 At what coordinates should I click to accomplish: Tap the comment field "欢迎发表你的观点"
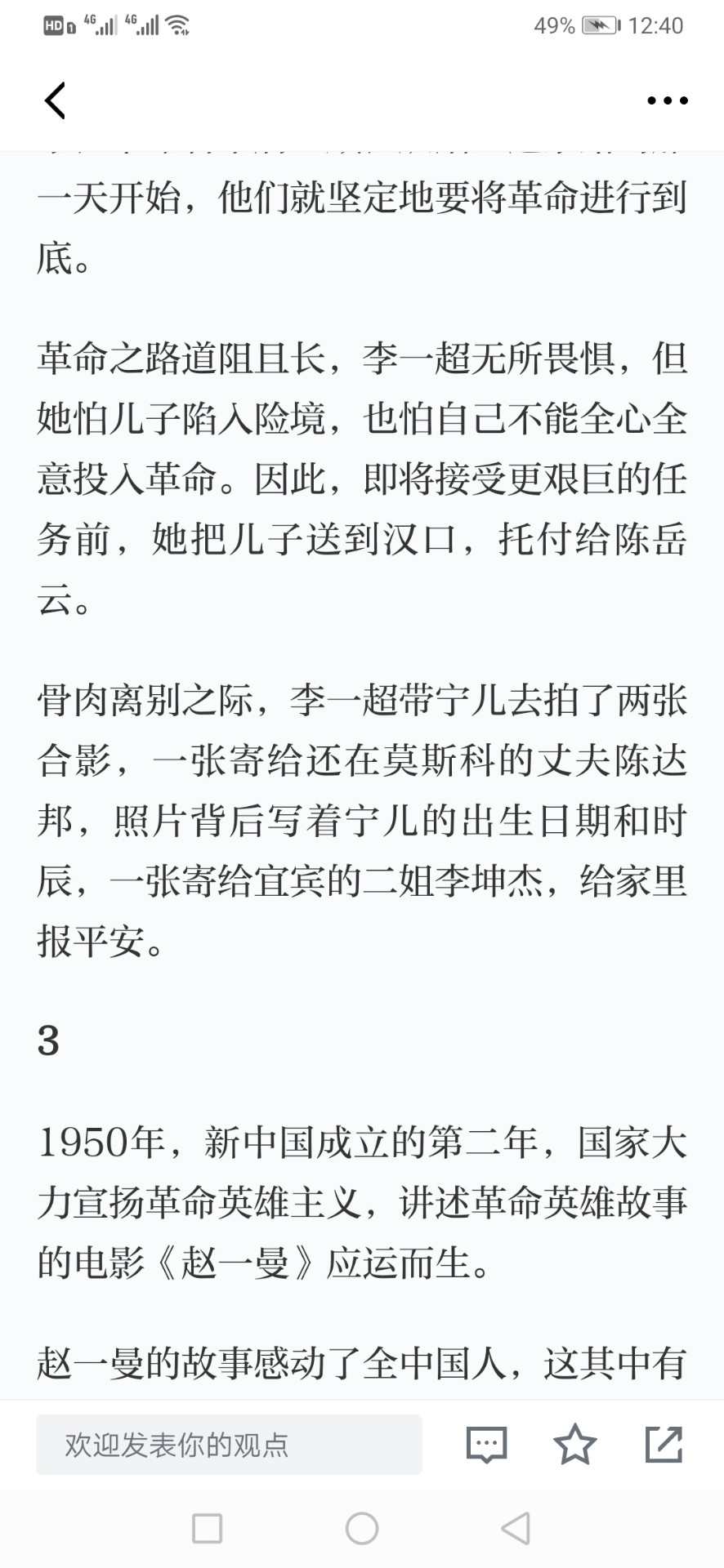click(x=229, y=1445)
